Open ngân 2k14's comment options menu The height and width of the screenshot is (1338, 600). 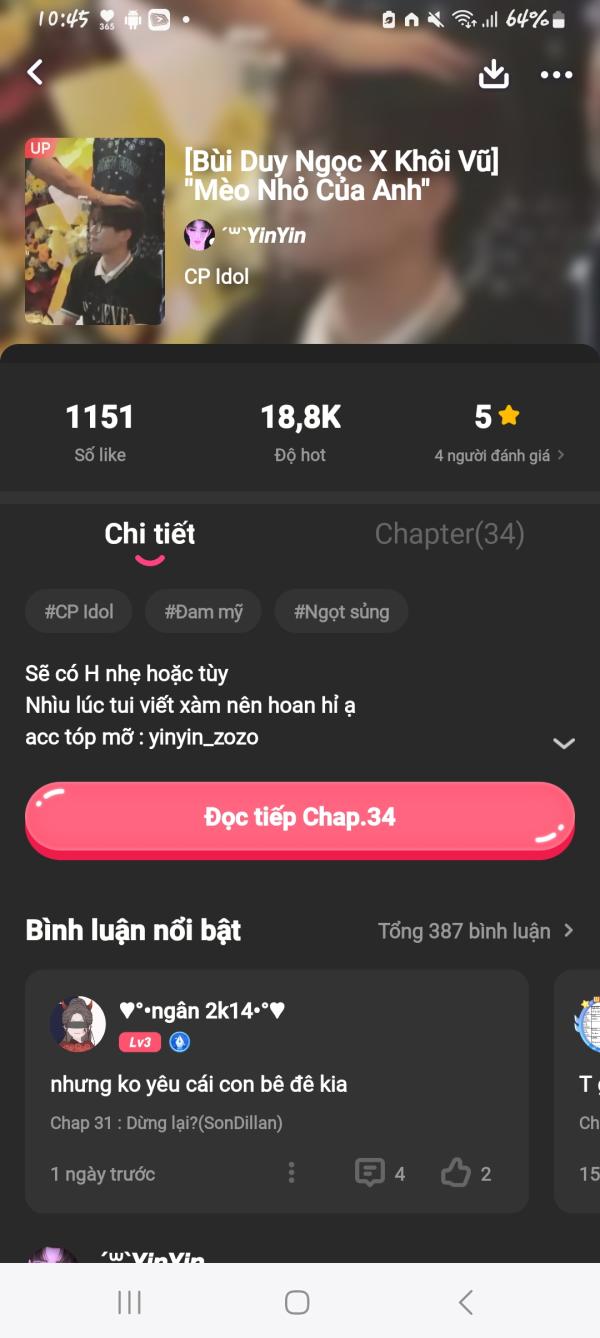pyautogui.click(x=291, y=1173)
